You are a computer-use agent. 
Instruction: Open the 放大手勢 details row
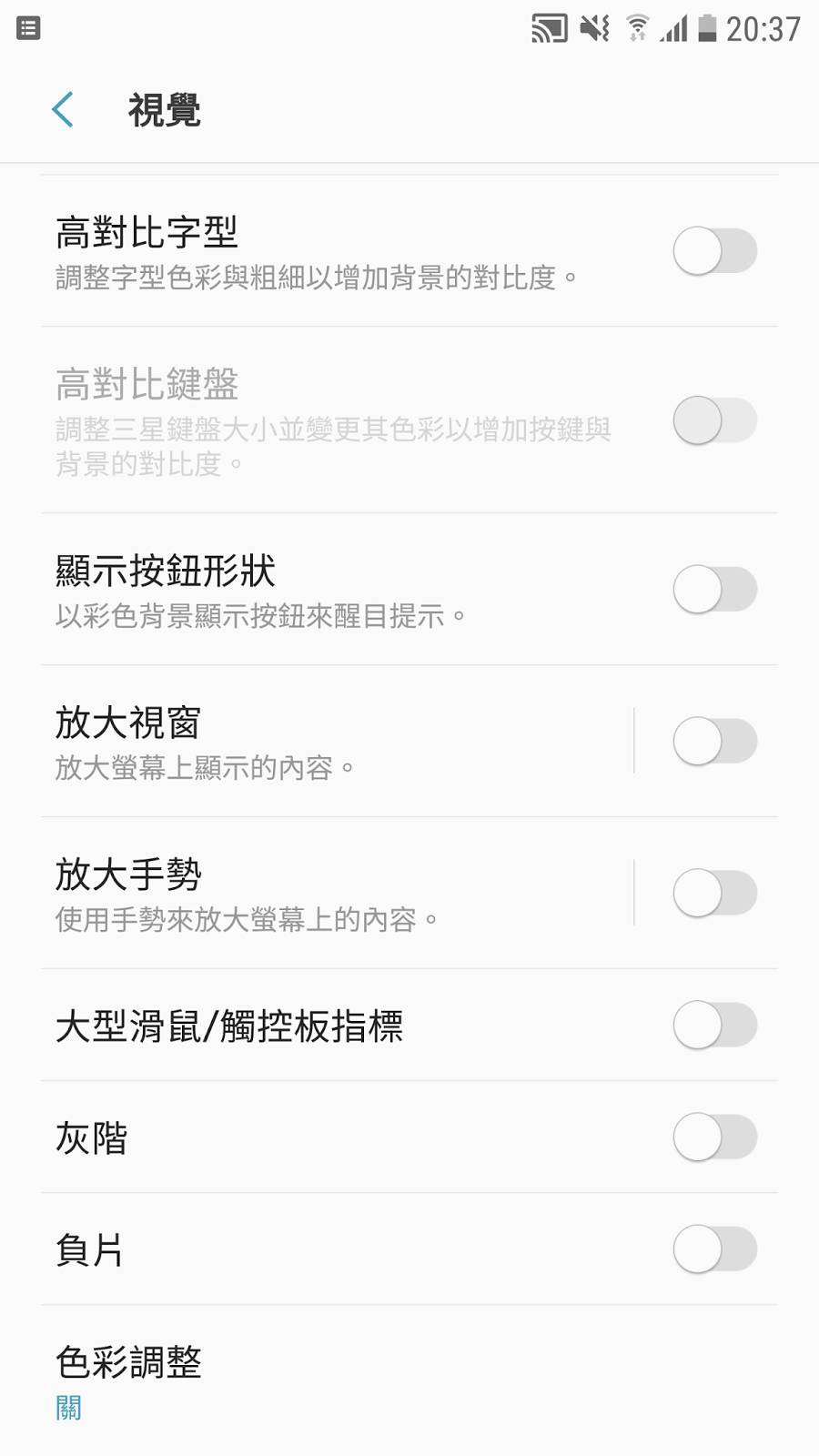point(328,894)
